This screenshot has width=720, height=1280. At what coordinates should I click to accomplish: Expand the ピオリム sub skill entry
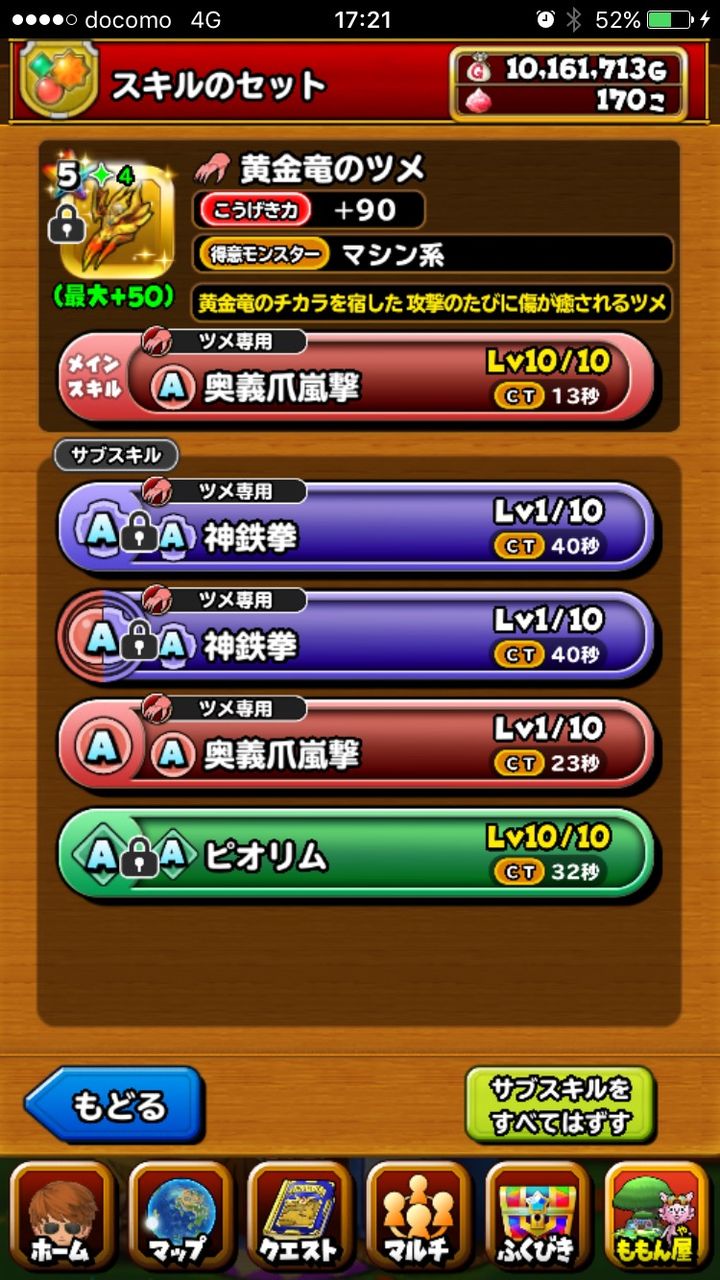(360, 854)
